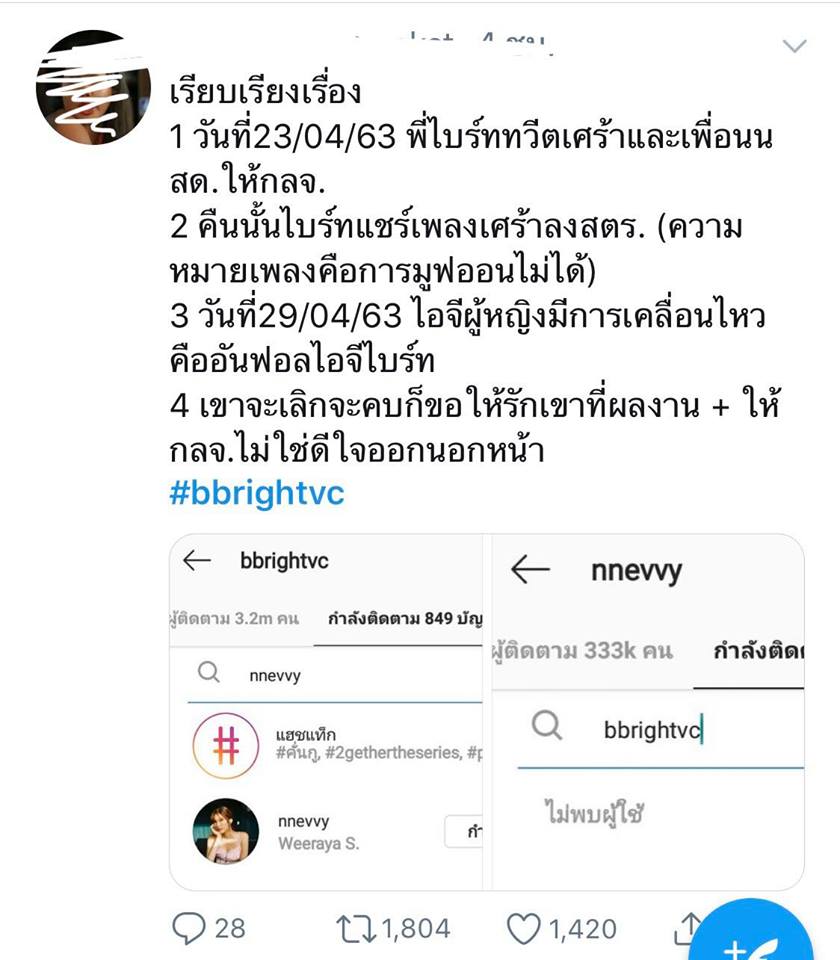Open the tweet author's profile picture
This screenshot has width=840, height=960.
92,88
